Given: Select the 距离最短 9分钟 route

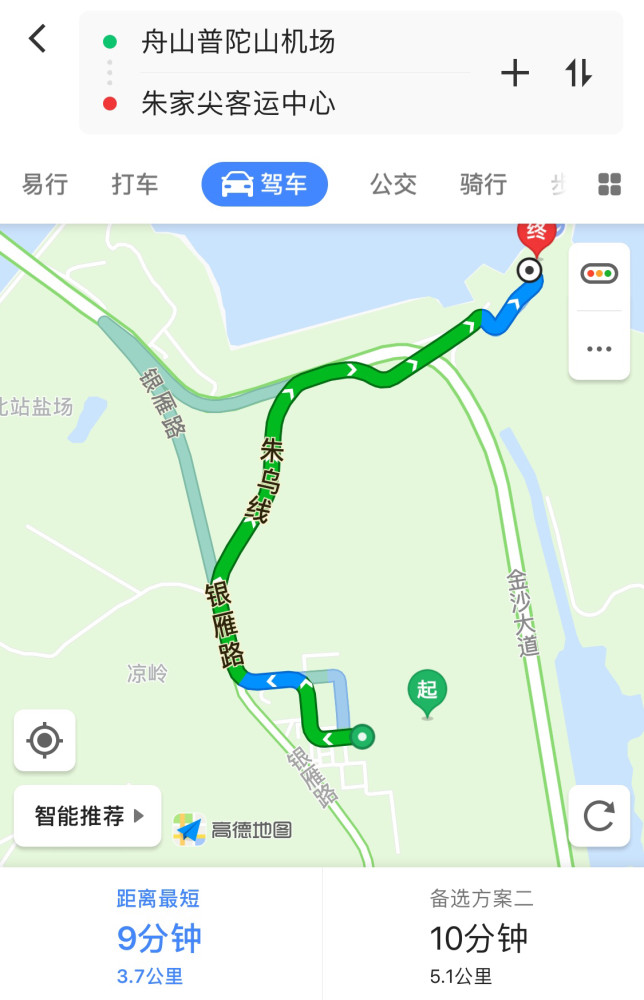Looking at the screenshot, I should click(160, 936).
